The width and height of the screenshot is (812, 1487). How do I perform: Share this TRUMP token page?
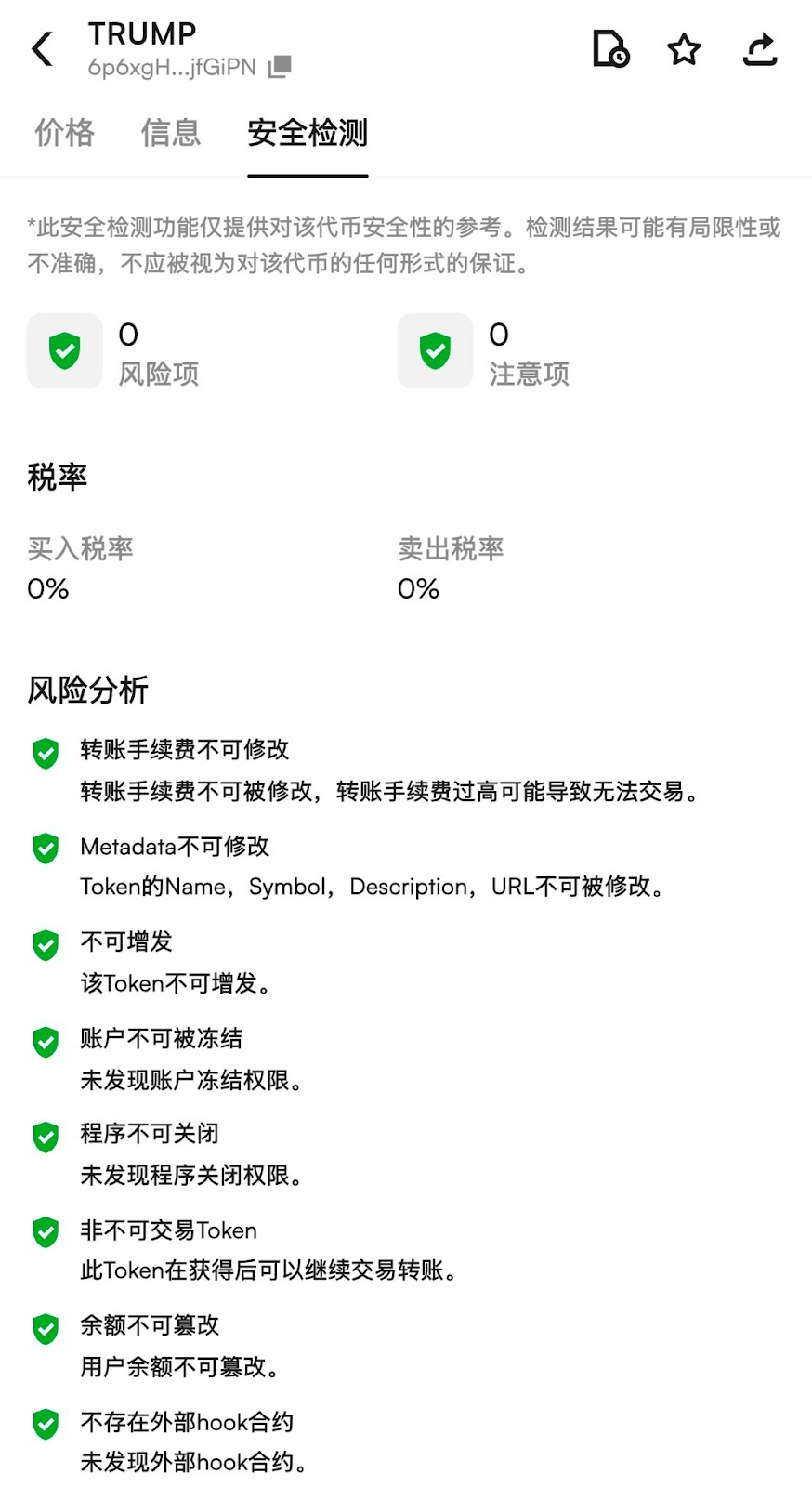[760, 49]
